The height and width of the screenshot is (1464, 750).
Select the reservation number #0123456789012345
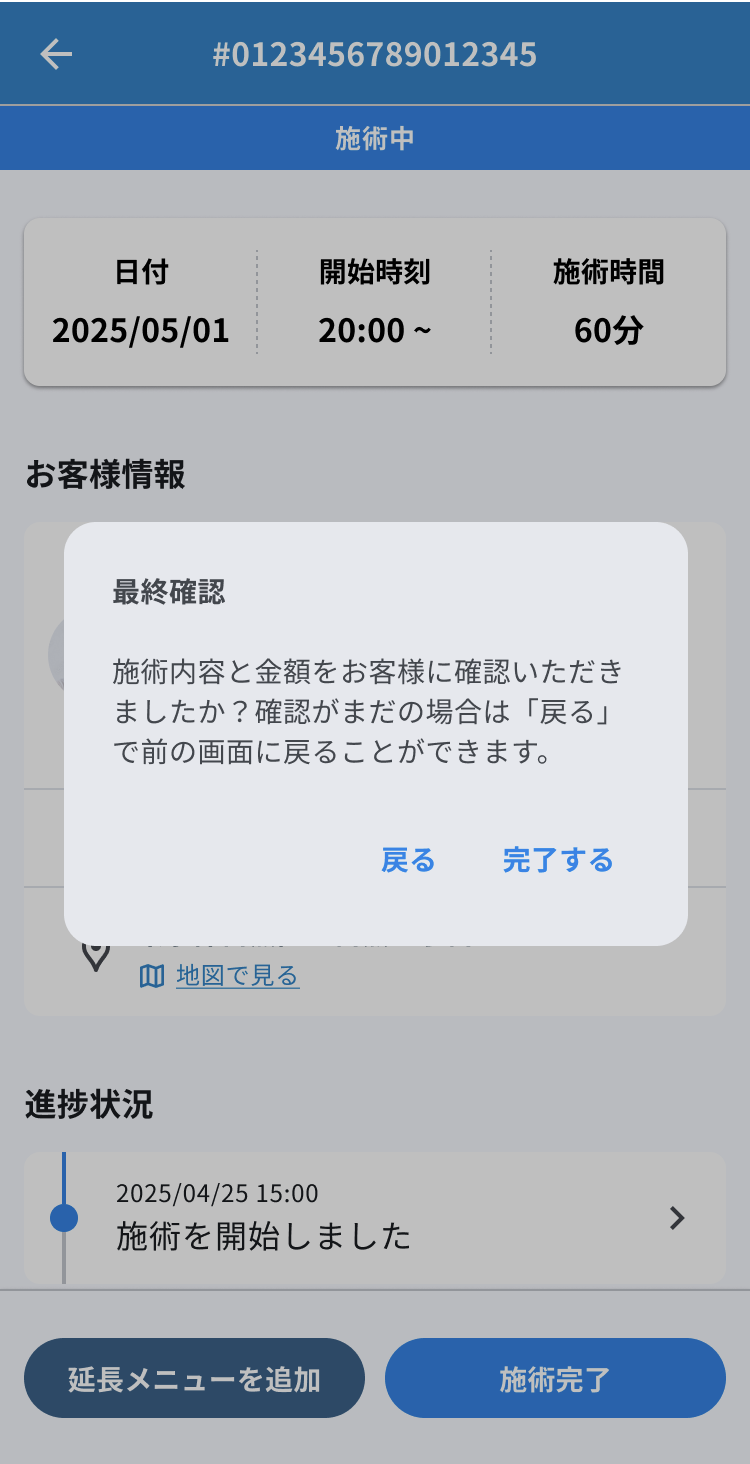375,53
